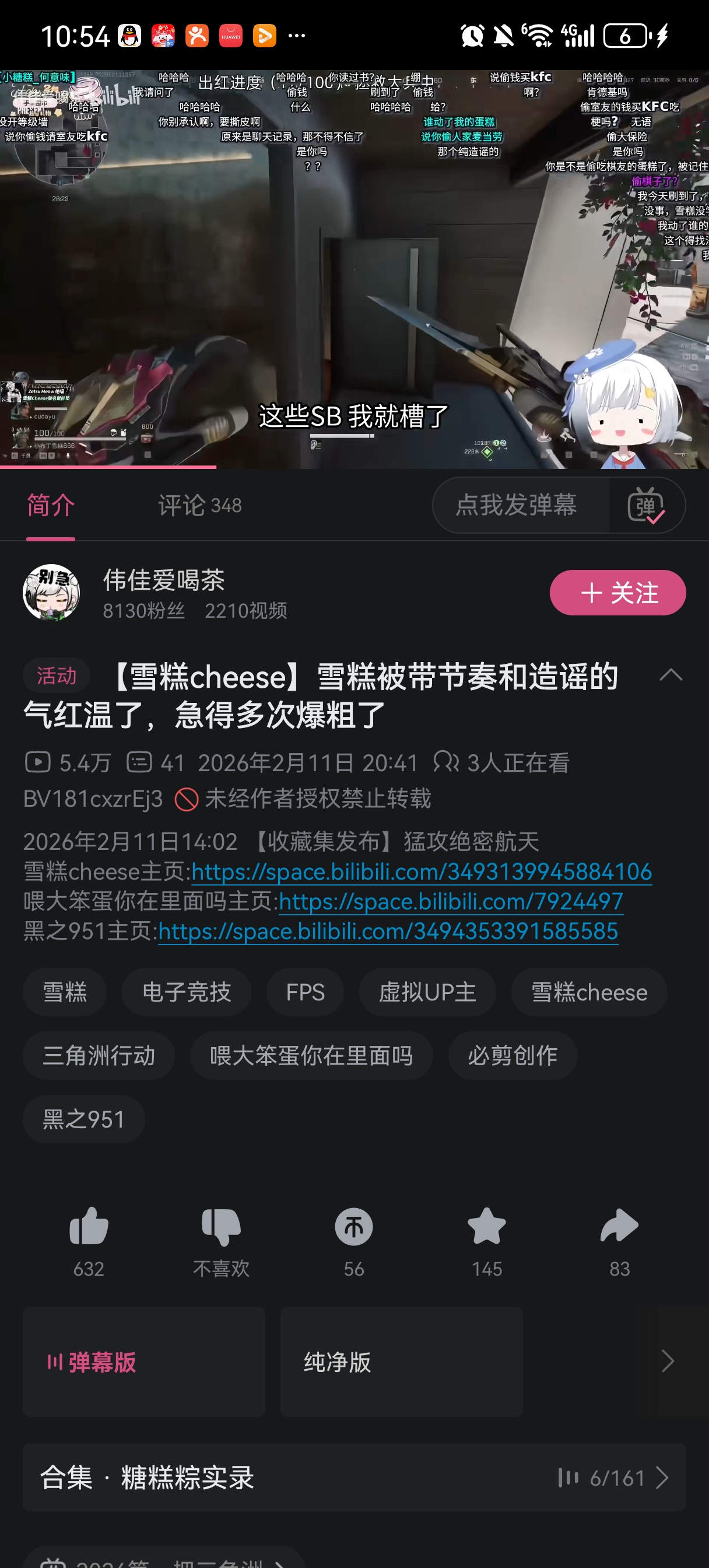Select the 必剪创作 tag chip

512,1055
